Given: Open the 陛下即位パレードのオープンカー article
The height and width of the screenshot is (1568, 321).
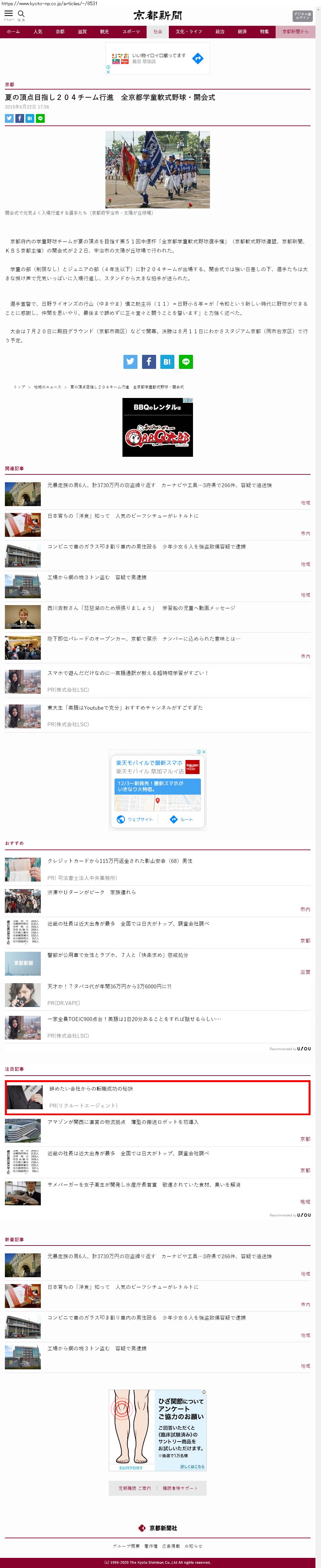Looking at the screenshot, I should click(x=143, y=638).
